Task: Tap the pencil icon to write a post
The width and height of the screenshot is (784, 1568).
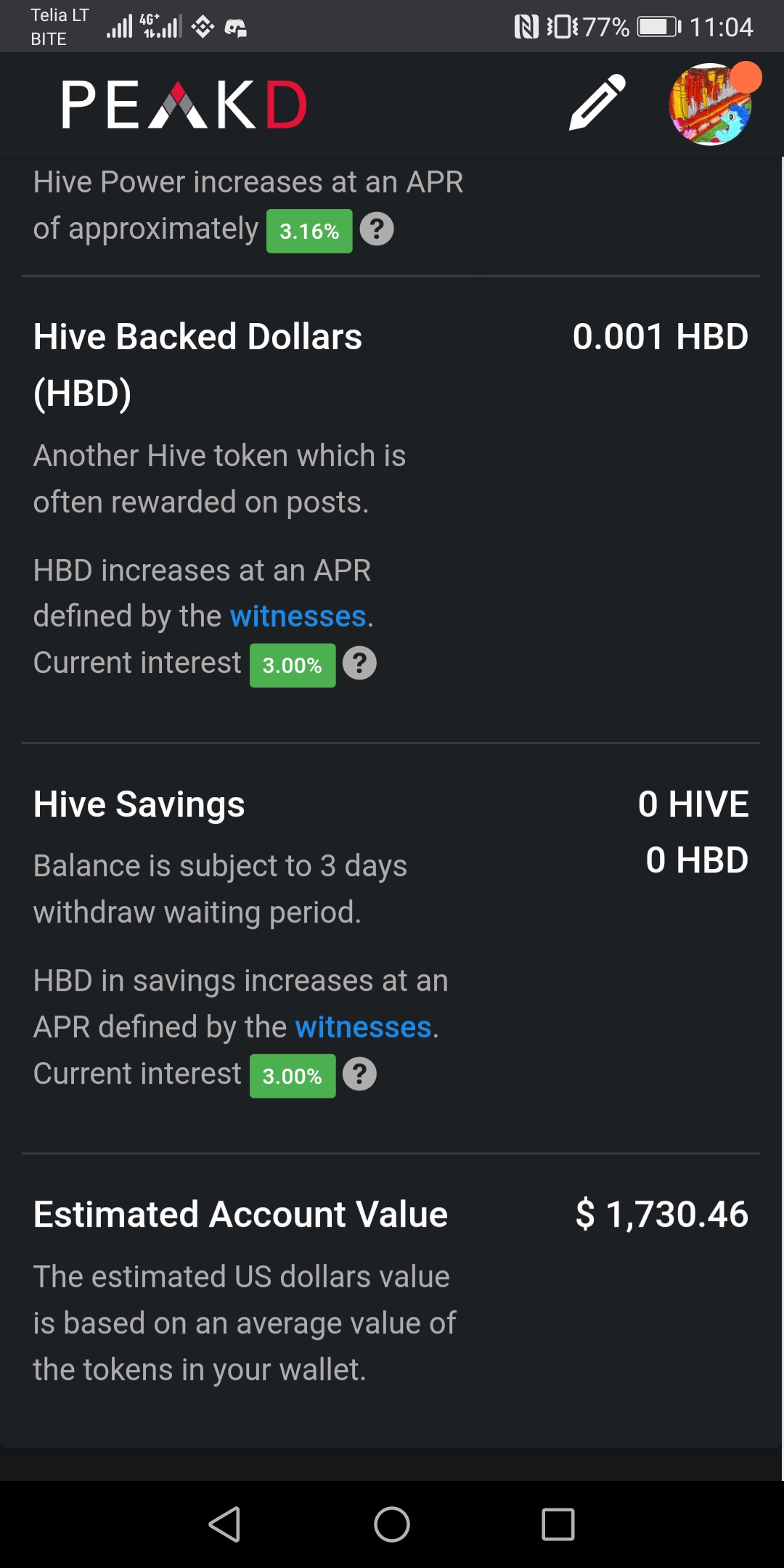Action: [x=597, y=102]
